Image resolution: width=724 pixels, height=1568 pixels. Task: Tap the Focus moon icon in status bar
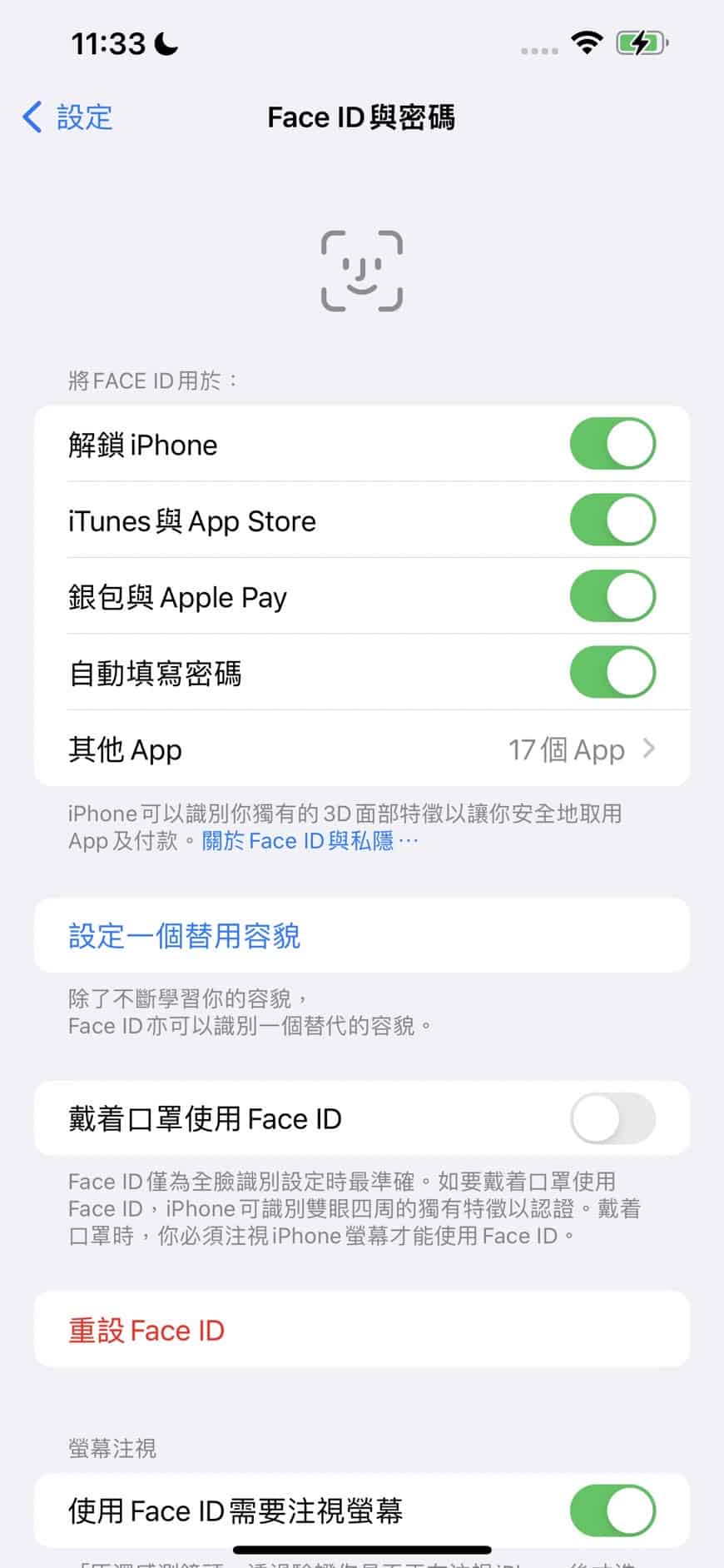[163, 42]
